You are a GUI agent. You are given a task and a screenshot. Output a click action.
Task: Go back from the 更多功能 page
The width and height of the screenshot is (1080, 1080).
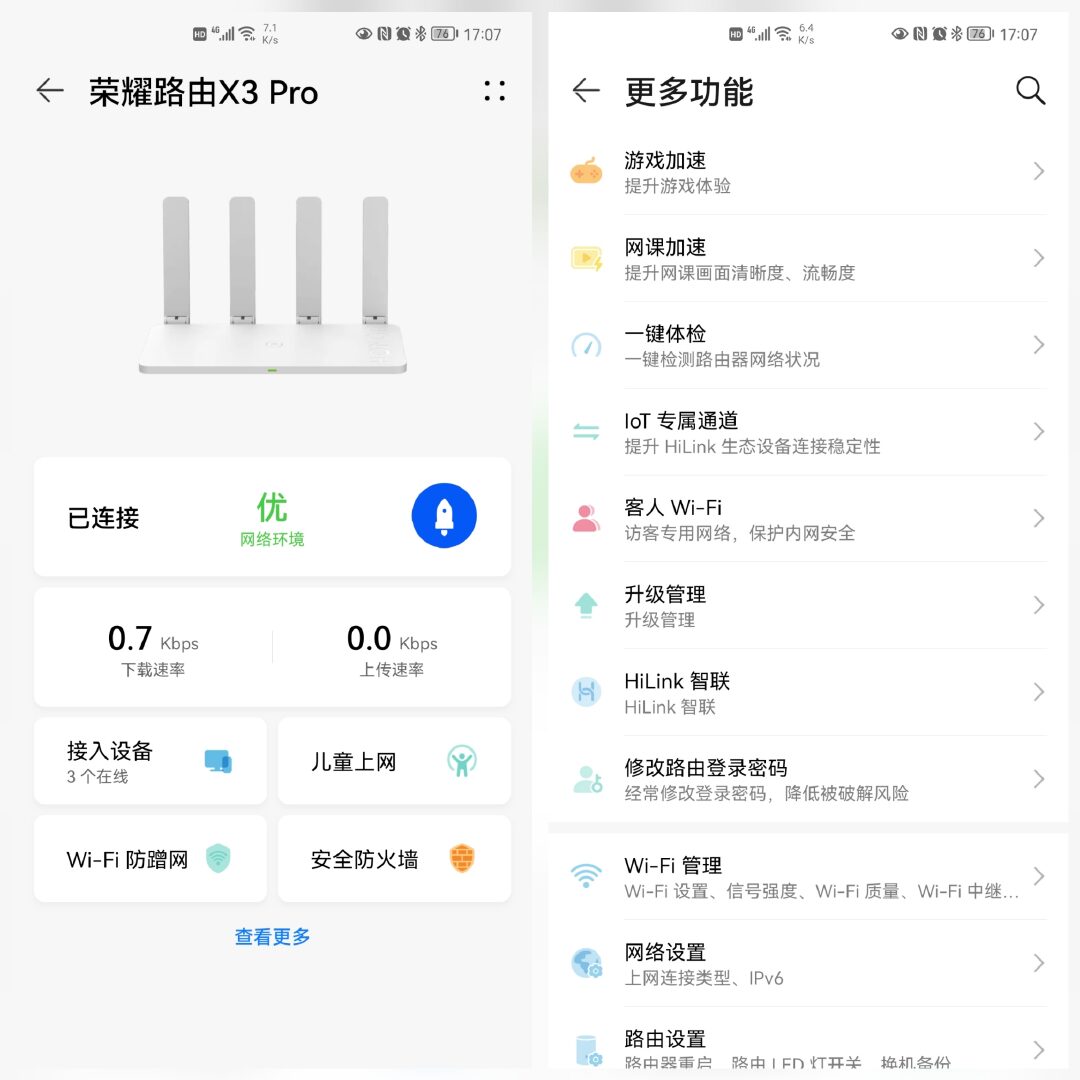click(586, 91)
